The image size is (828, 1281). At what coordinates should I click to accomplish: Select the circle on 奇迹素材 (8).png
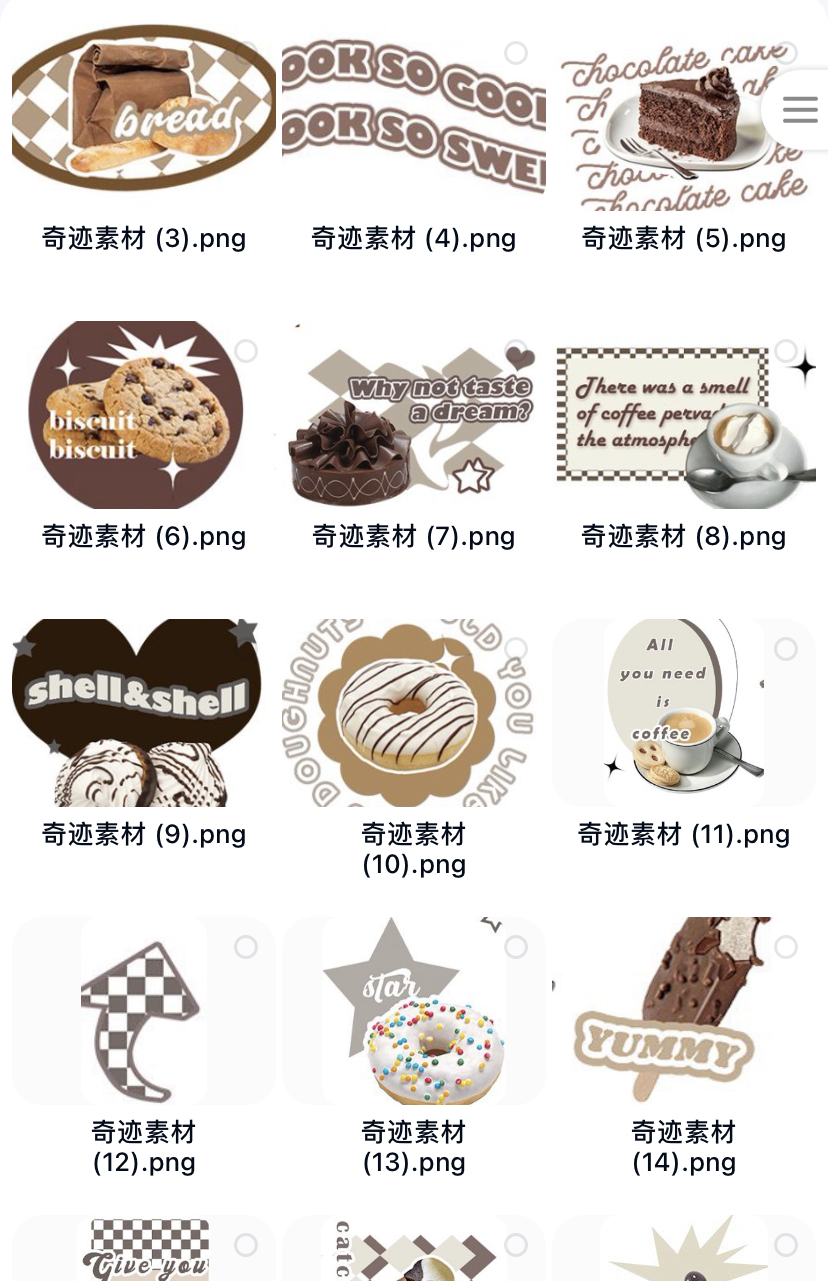[x=786, y=351]
